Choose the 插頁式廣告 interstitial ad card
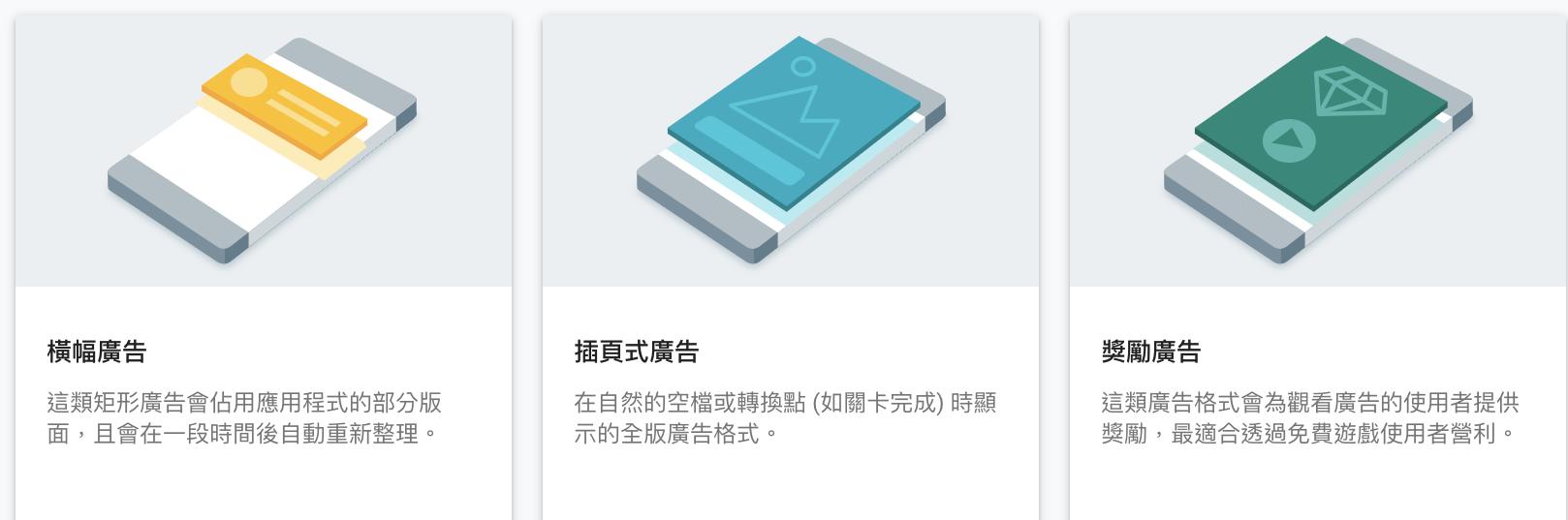1568x520 pixels. click(790, 266)
